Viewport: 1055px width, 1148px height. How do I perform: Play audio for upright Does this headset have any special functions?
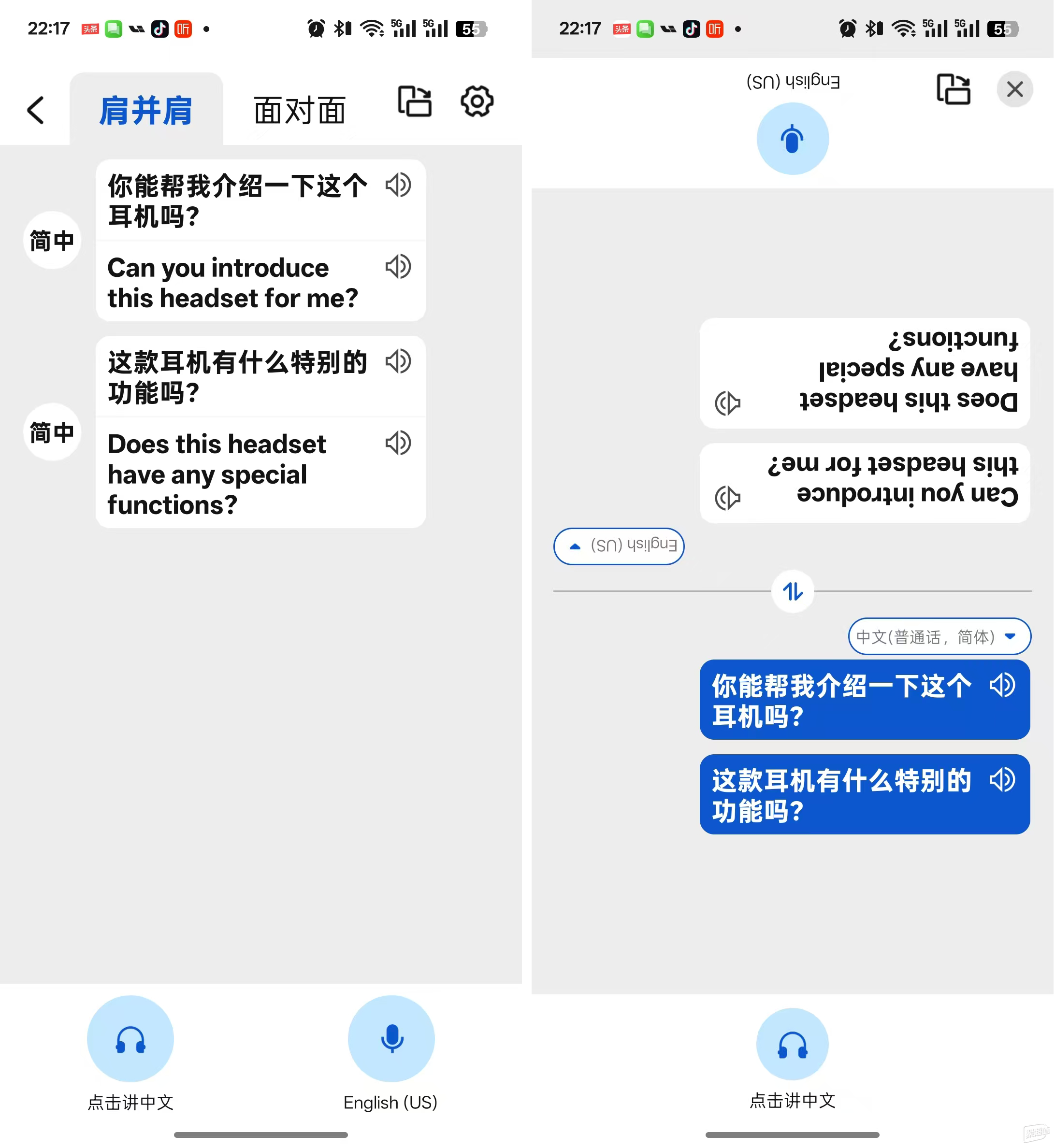click(398, 443)
